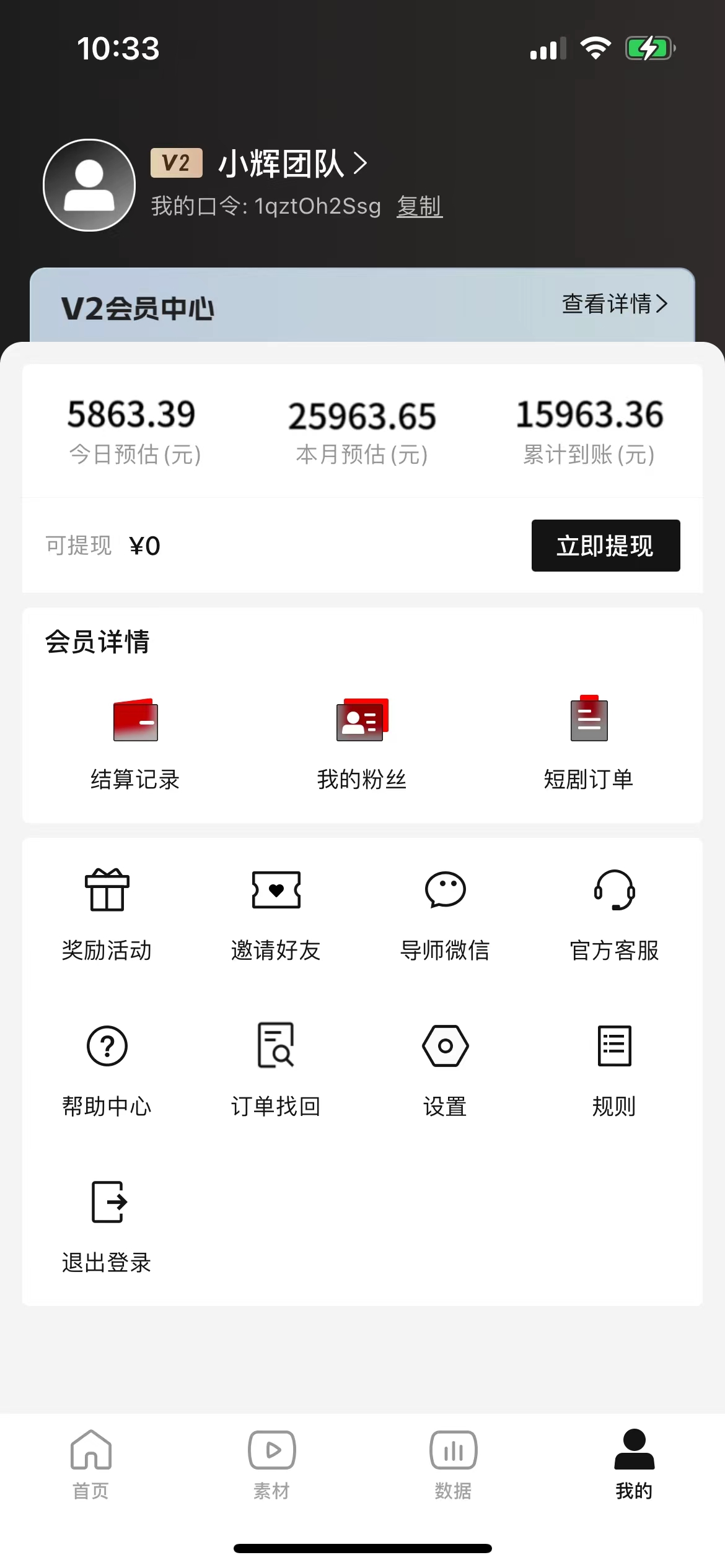Tap 复制 to copy my code
The height and width of the screenshot is (1568, 725).
point(420,206)
